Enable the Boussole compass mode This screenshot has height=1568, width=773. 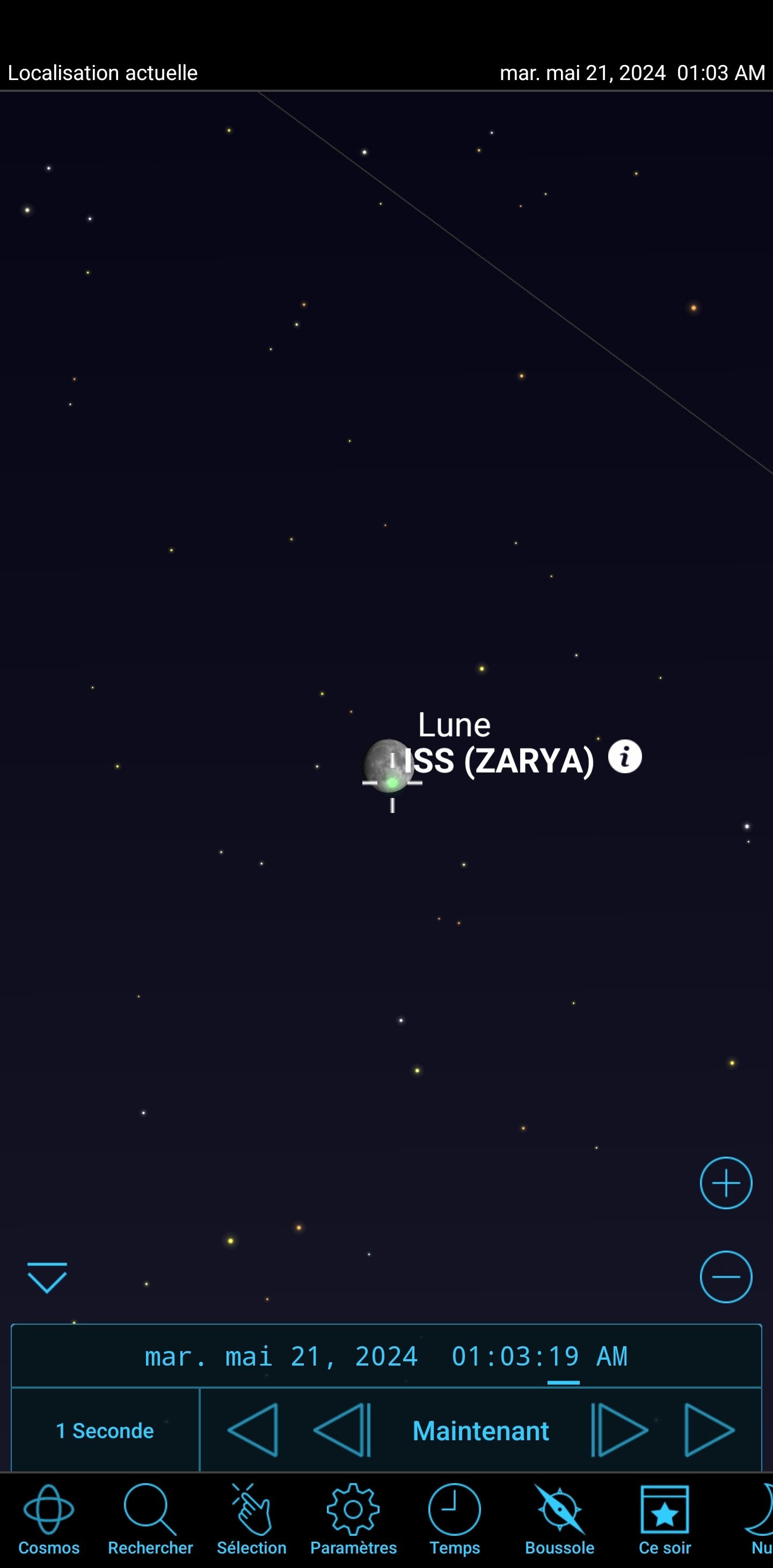pyautogui.click(x=559, y=1519)
